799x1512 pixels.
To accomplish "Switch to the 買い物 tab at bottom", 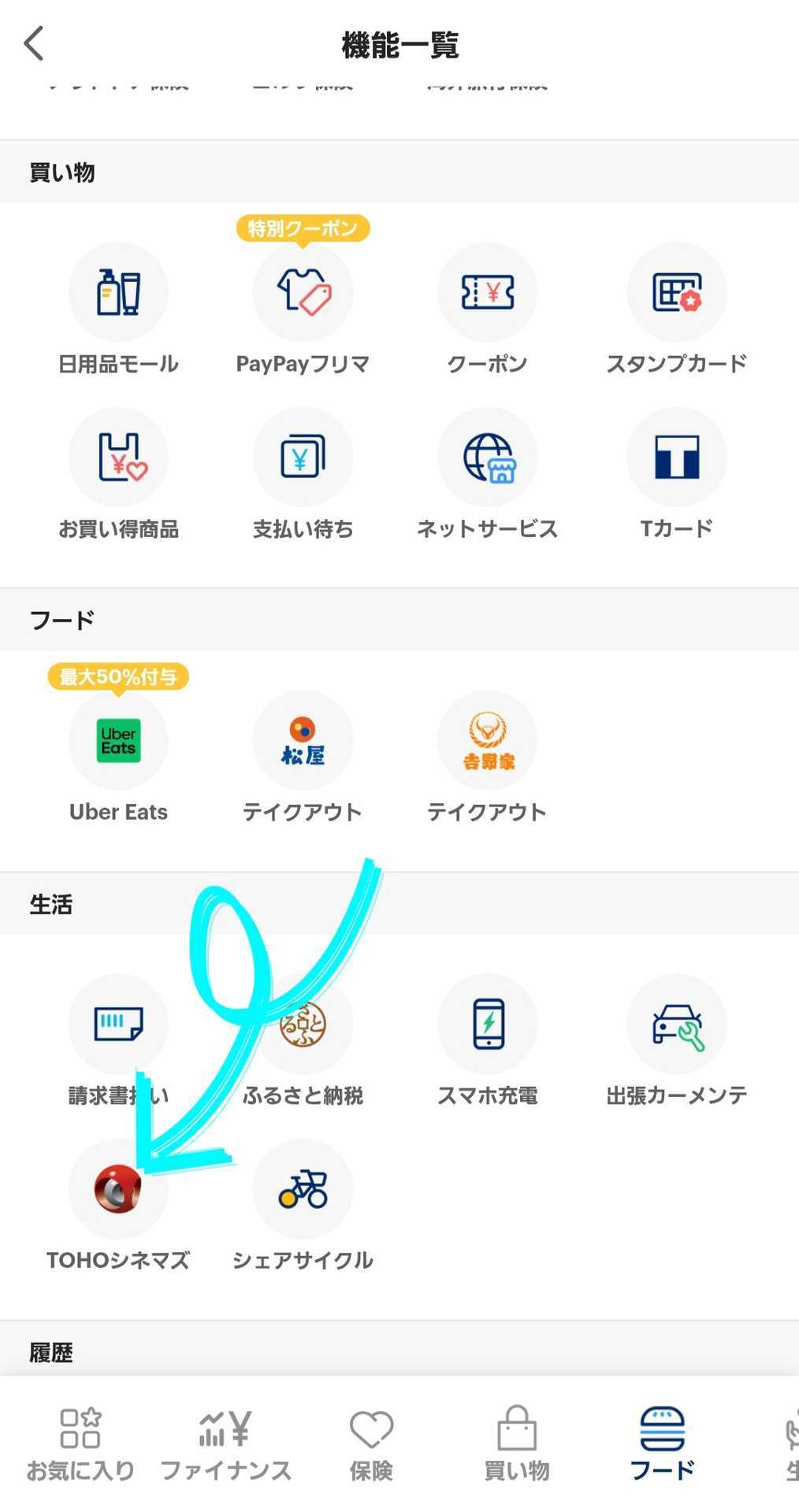I will [516, 1441].
